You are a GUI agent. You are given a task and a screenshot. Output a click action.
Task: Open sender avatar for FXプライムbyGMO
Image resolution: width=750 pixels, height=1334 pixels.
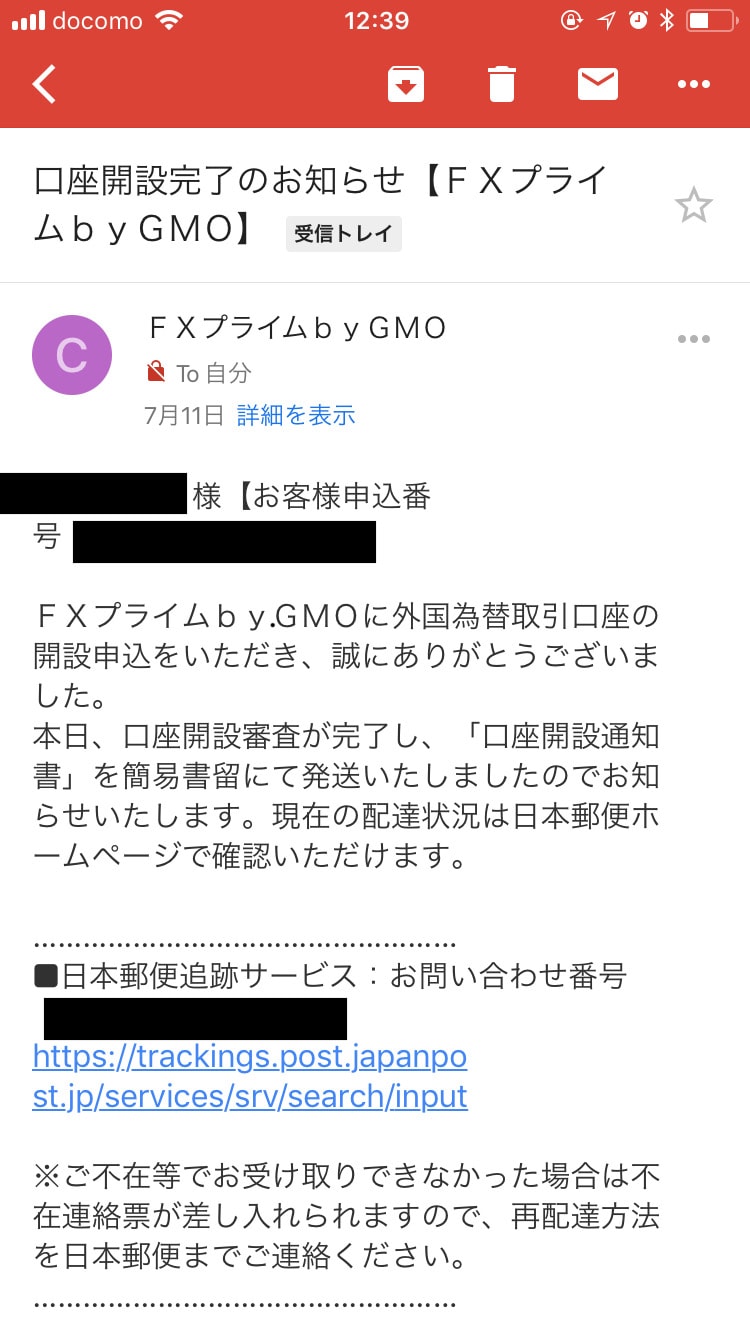point(72,355)
